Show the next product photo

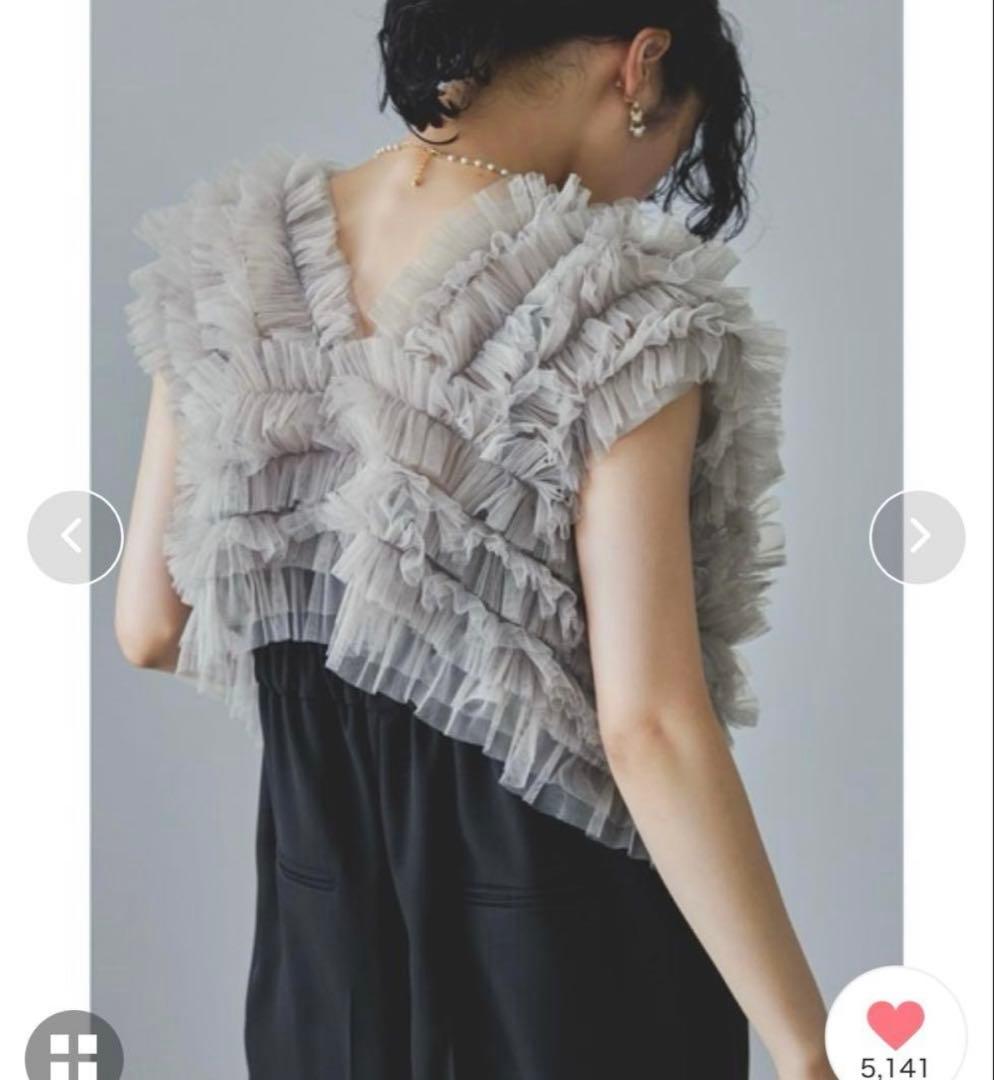coord(917,537)
